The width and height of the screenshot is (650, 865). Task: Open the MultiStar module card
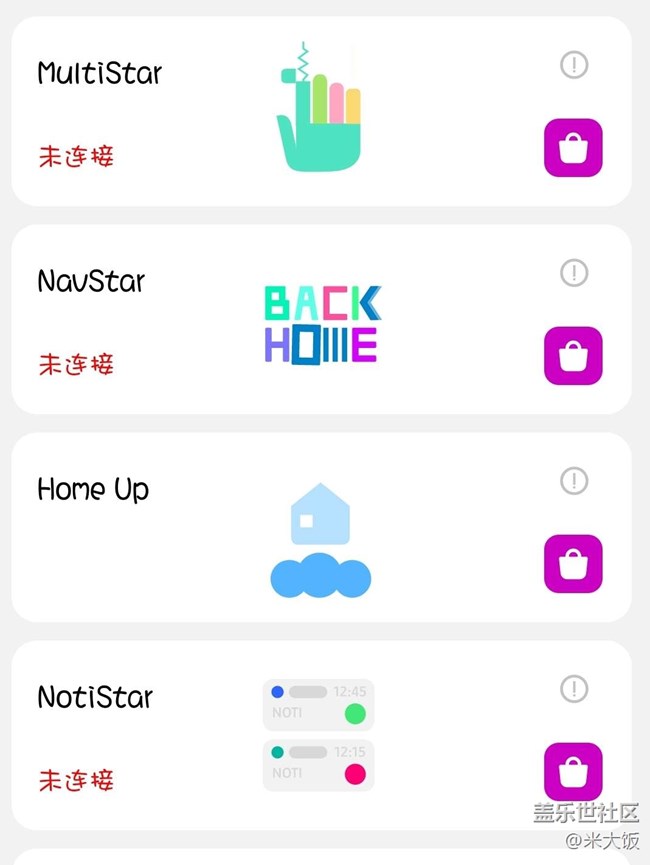tap(100, 73)
